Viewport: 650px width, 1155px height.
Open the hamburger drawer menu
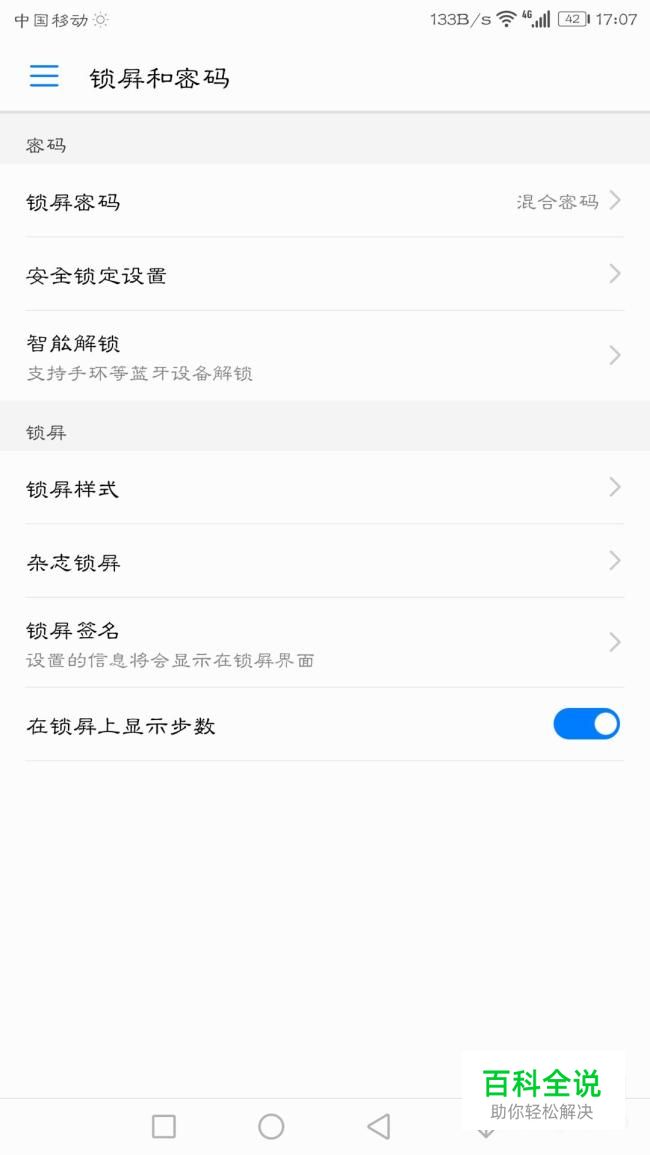[x=44, y=76]
